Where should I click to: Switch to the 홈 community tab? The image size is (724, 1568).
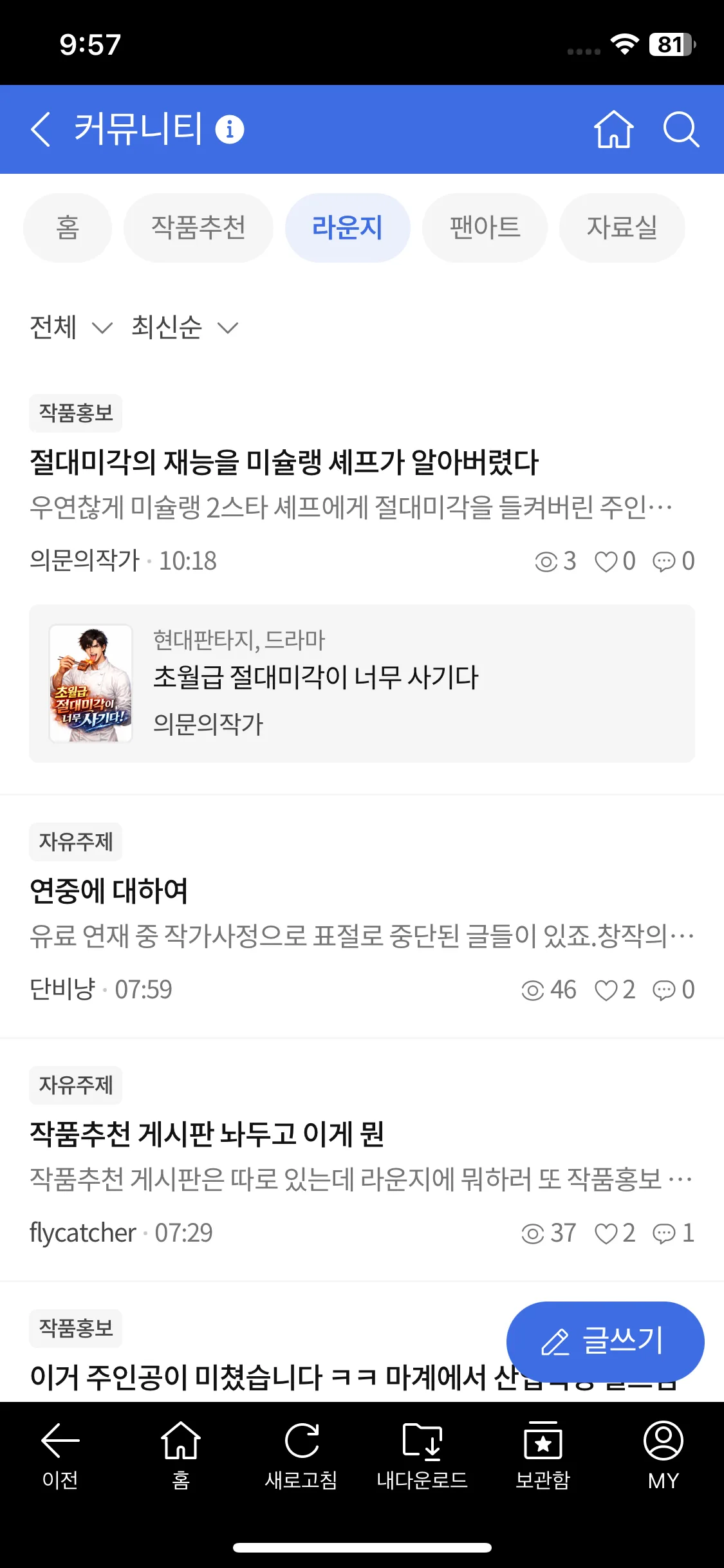pyautogui.click(x=68, y=228)
